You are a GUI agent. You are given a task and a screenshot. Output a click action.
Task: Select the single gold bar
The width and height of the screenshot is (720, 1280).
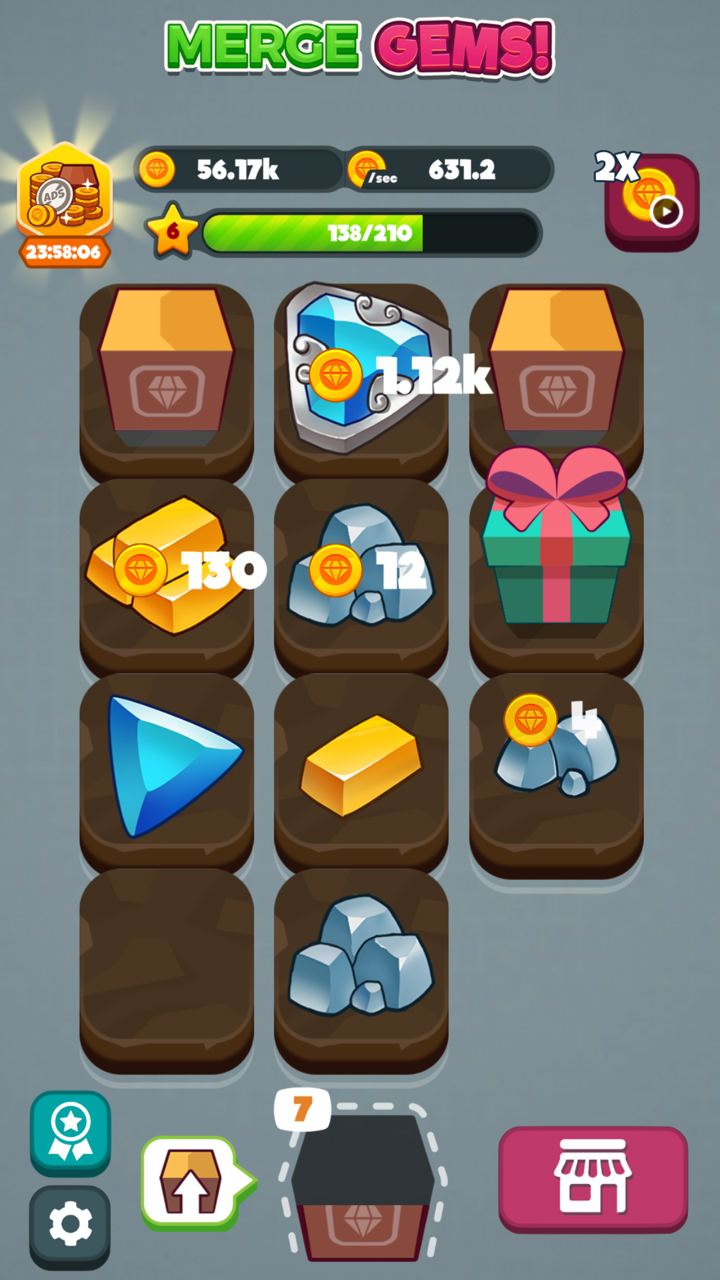coord(360,763)
